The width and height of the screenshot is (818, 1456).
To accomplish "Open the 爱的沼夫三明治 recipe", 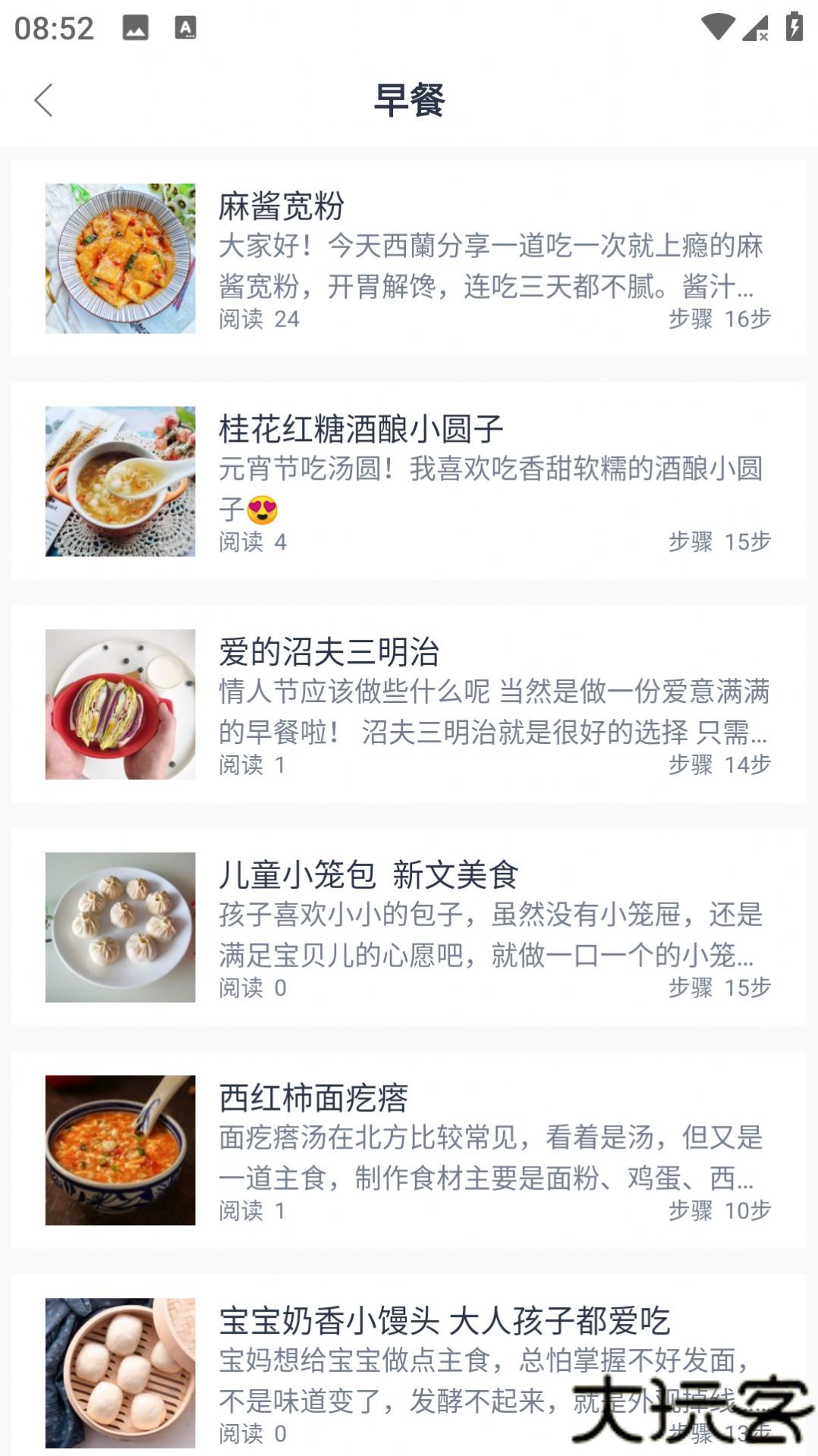I will coord(326,649).
